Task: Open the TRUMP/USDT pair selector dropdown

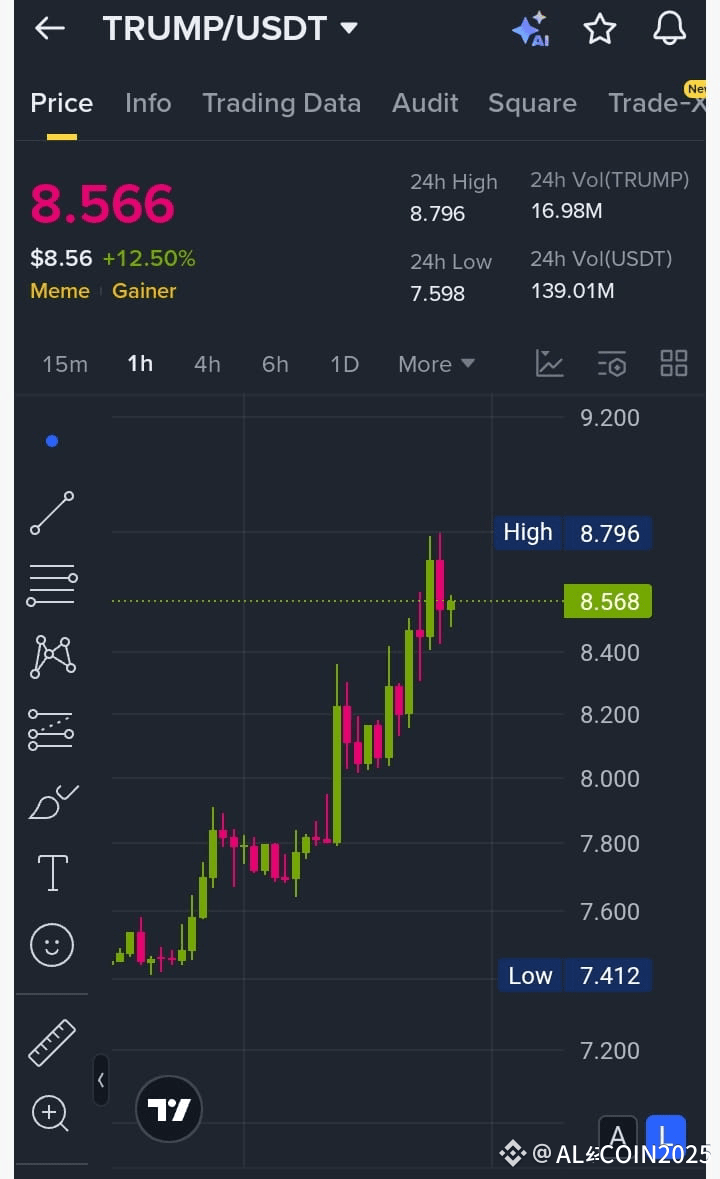Action: [x=231, y=28]
